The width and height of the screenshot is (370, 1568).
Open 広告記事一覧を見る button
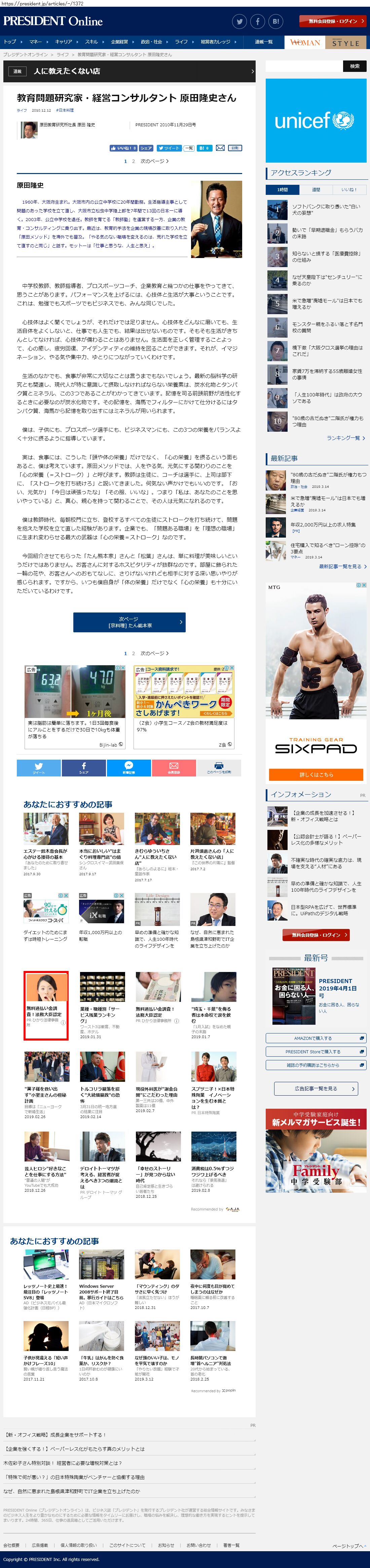316,1089
